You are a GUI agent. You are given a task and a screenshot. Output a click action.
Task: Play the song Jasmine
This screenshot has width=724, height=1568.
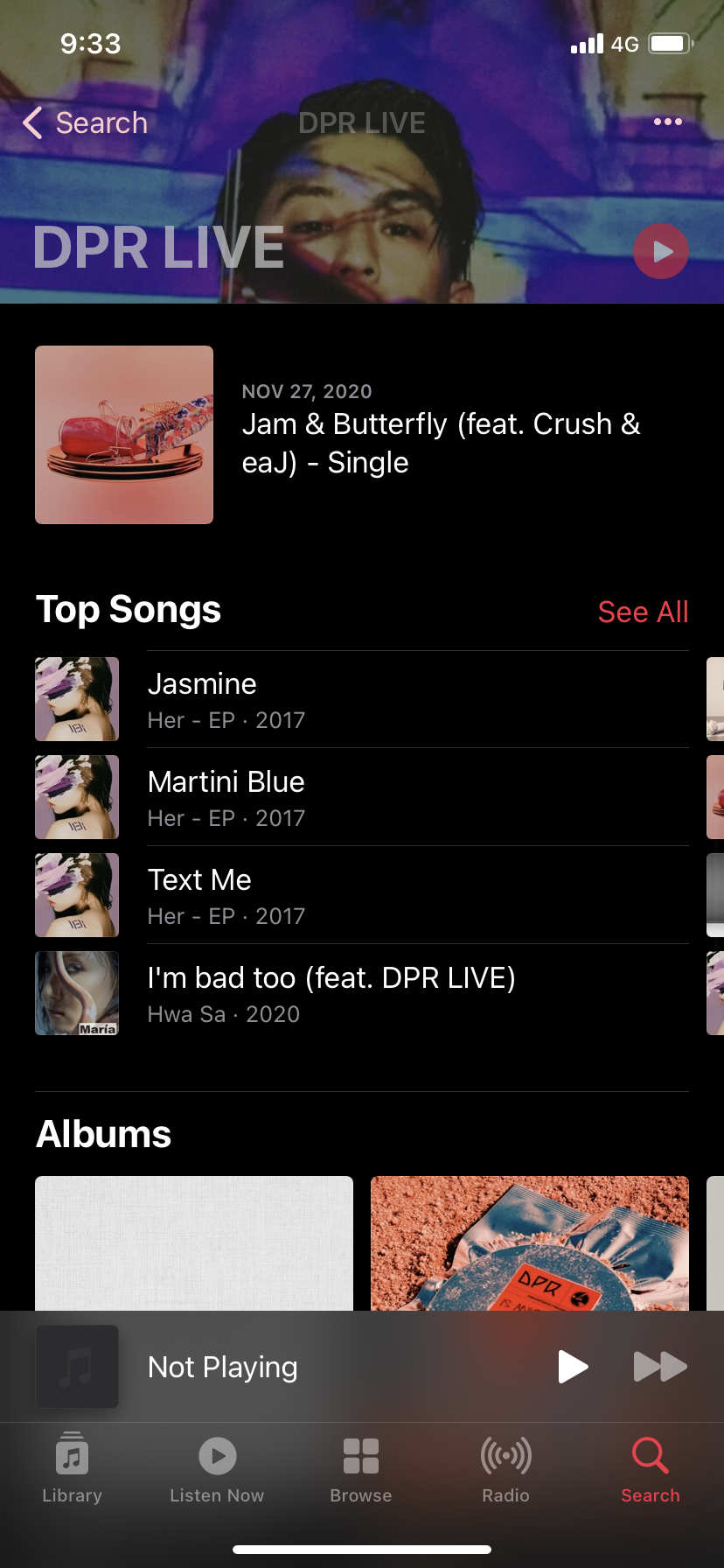point(361,700)
